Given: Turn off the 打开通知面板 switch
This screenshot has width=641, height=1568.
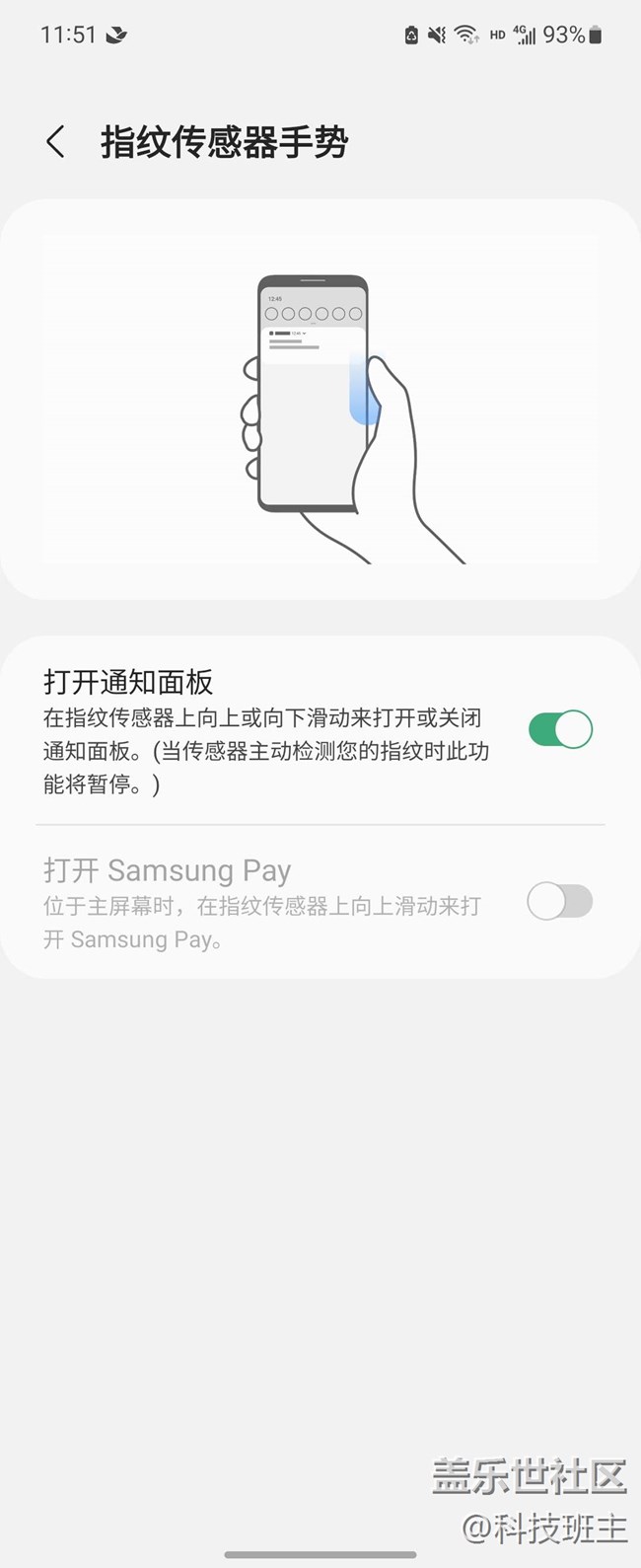Looking at the screenshot, I should click(x=560, y=730).
